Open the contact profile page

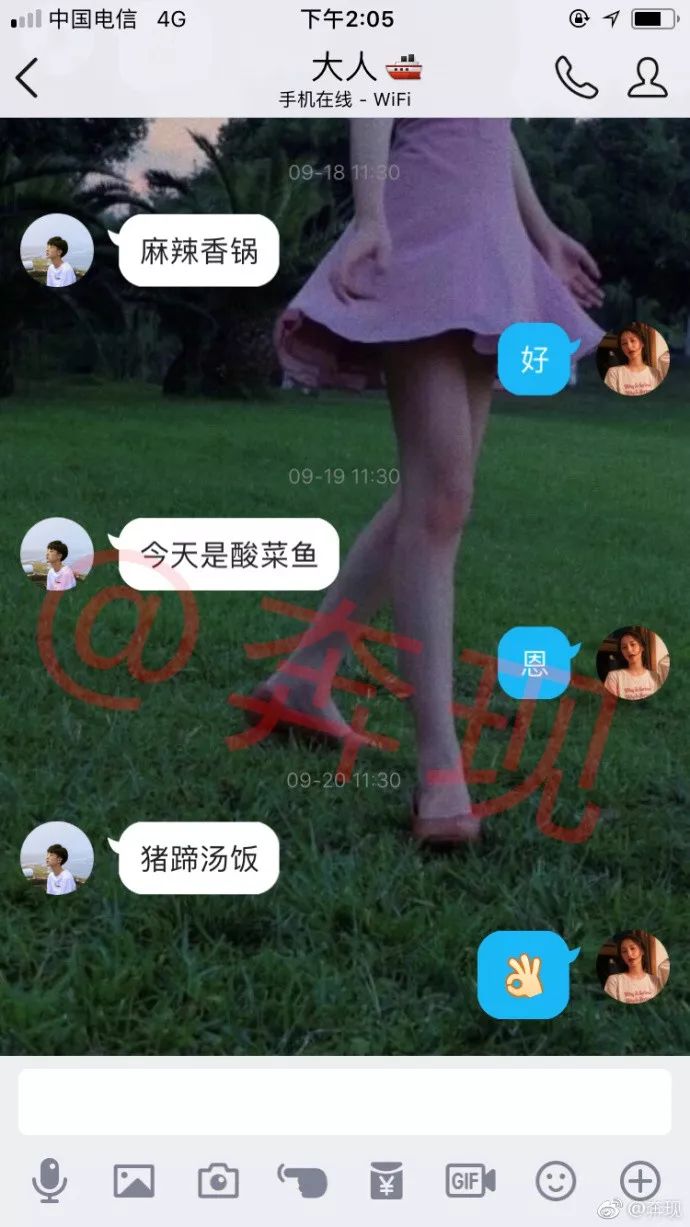pyautogui.click(x=647, y=78)
